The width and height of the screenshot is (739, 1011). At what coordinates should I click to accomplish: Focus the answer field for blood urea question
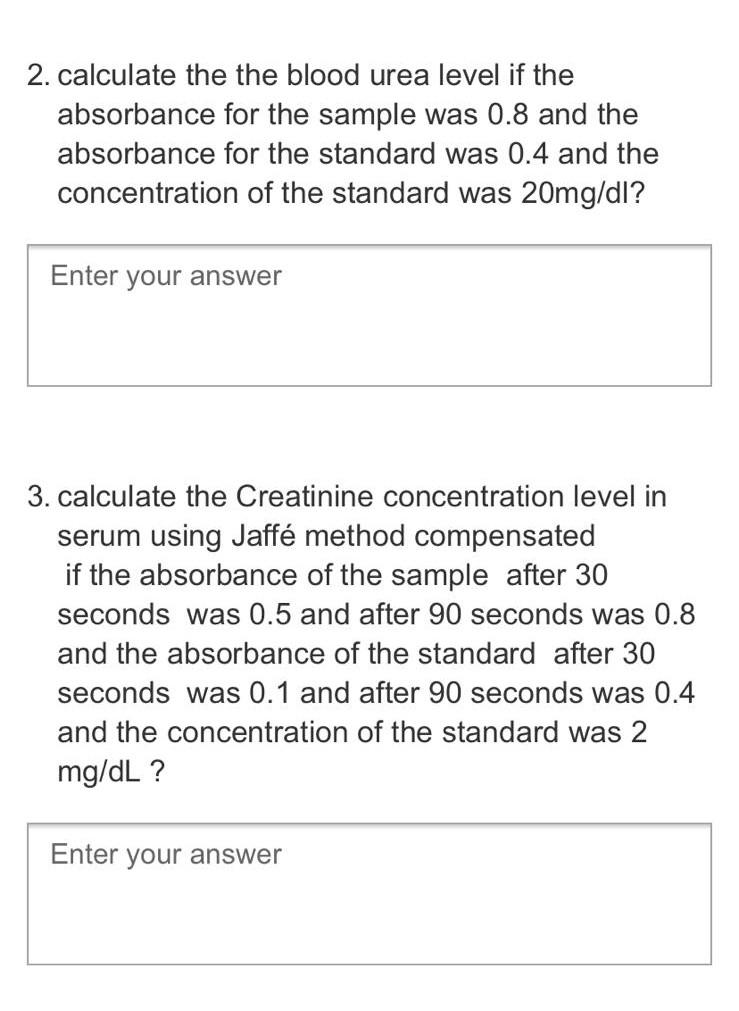(x=369, y=315)
